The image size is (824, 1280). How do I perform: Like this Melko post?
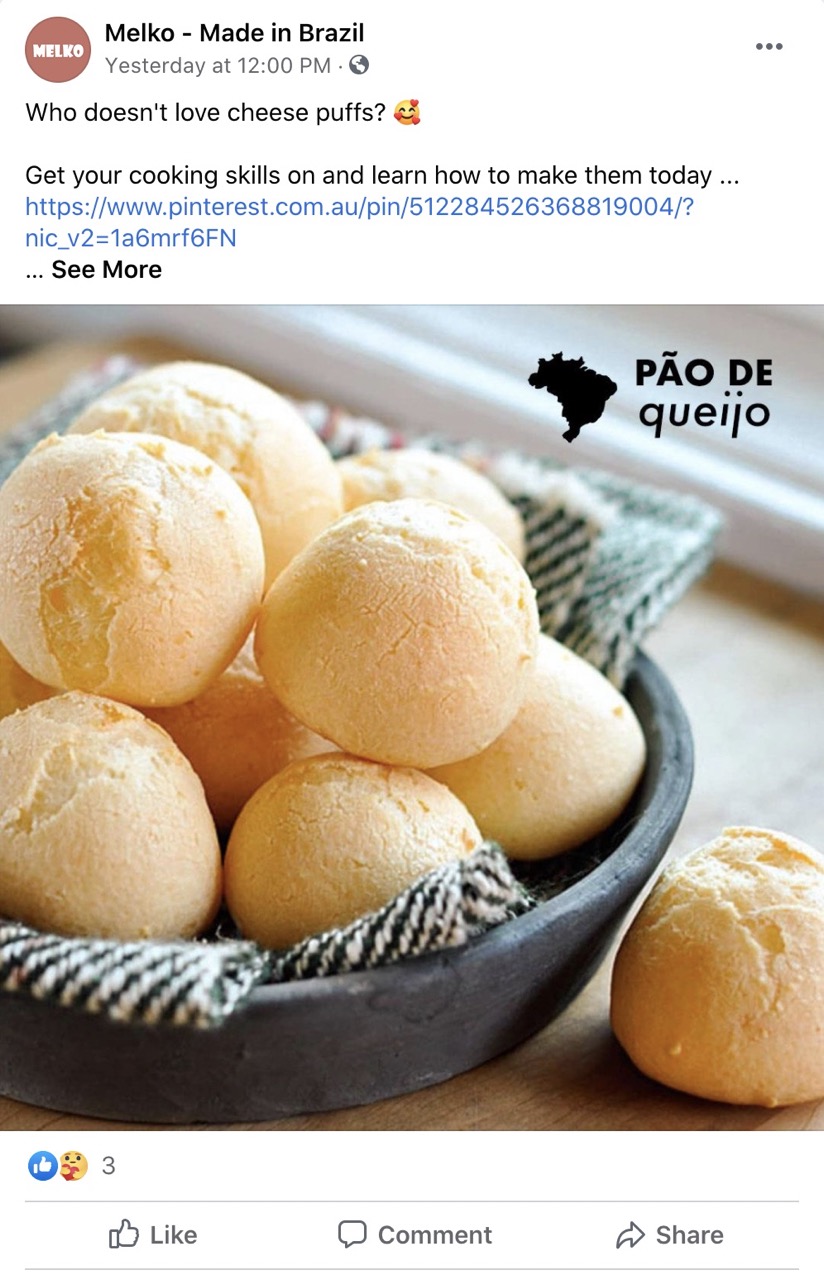click(153, 1235)
